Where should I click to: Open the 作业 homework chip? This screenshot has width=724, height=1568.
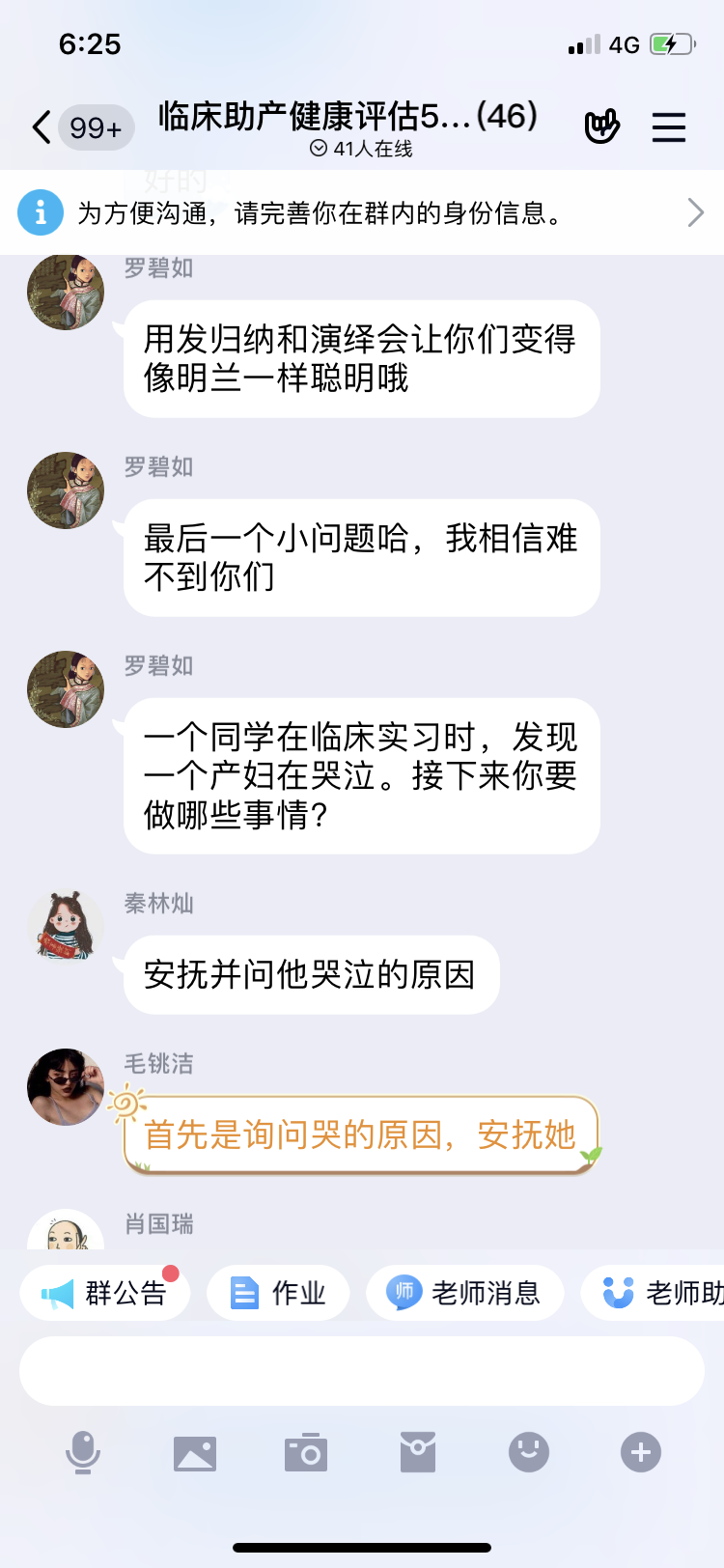coord(278,1293)
